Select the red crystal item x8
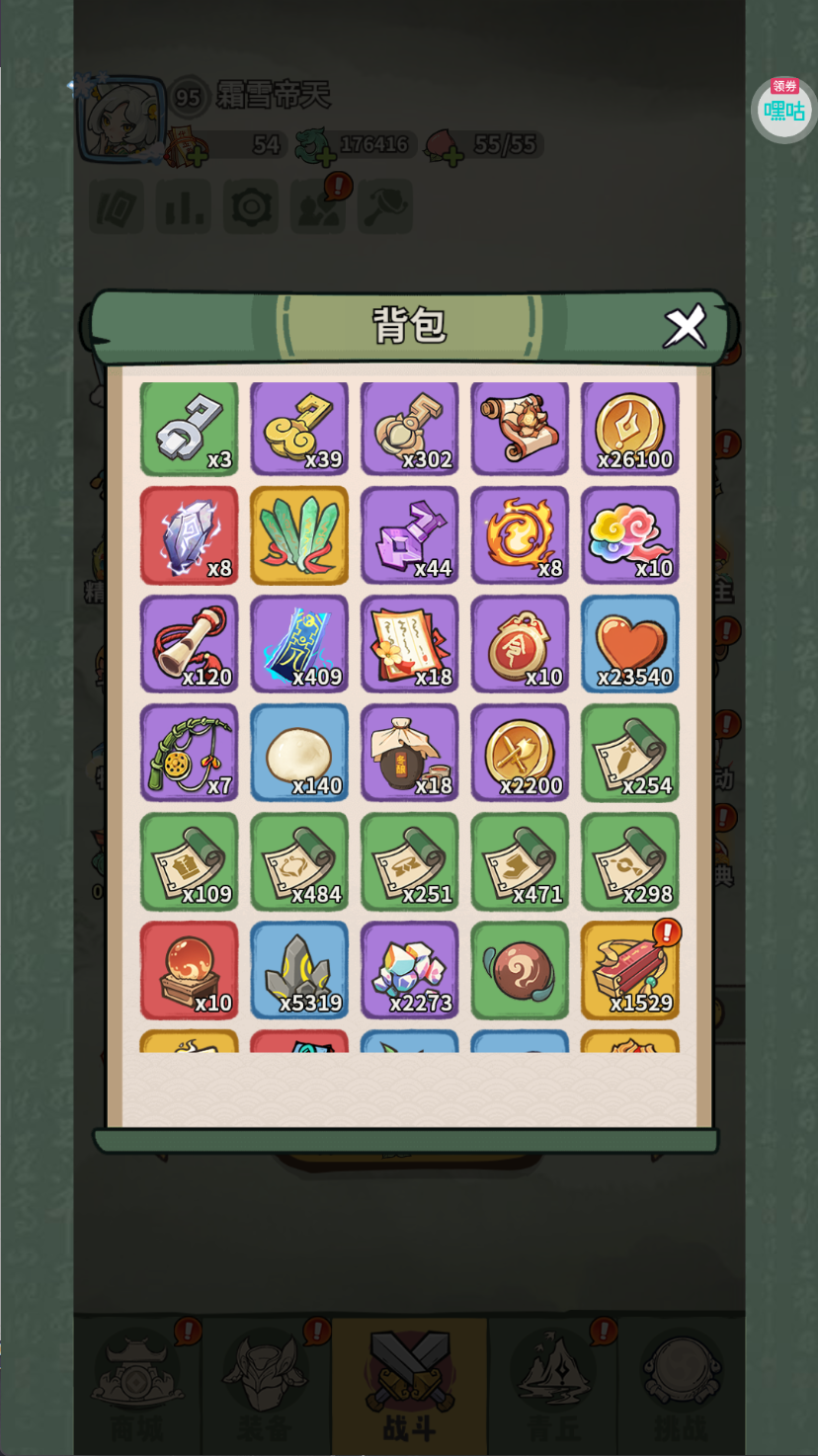 pyautogui.click(x=190, y=535)
